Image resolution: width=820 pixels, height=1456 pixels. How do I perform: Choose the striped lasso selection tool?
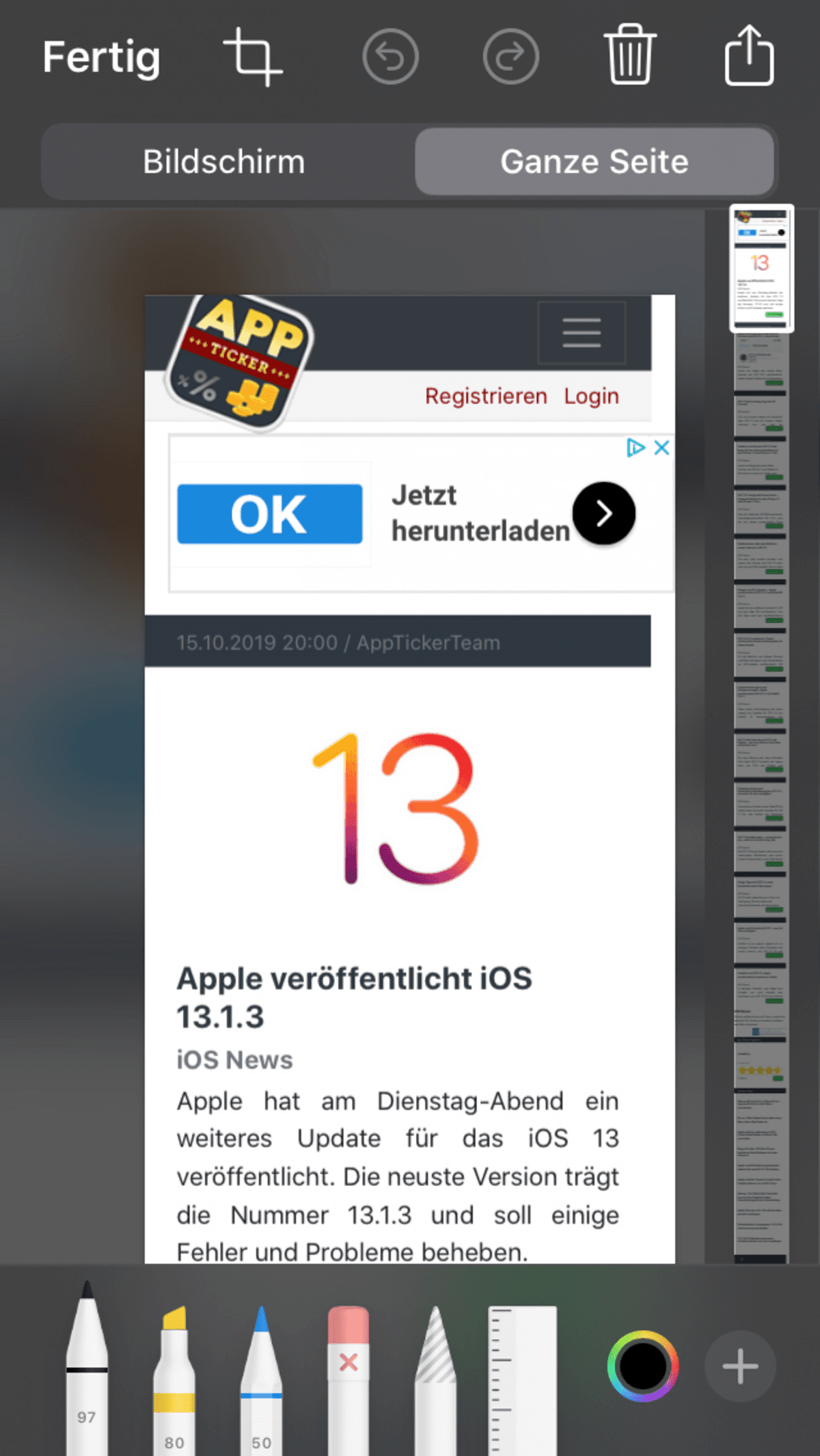click(435, 1379)
